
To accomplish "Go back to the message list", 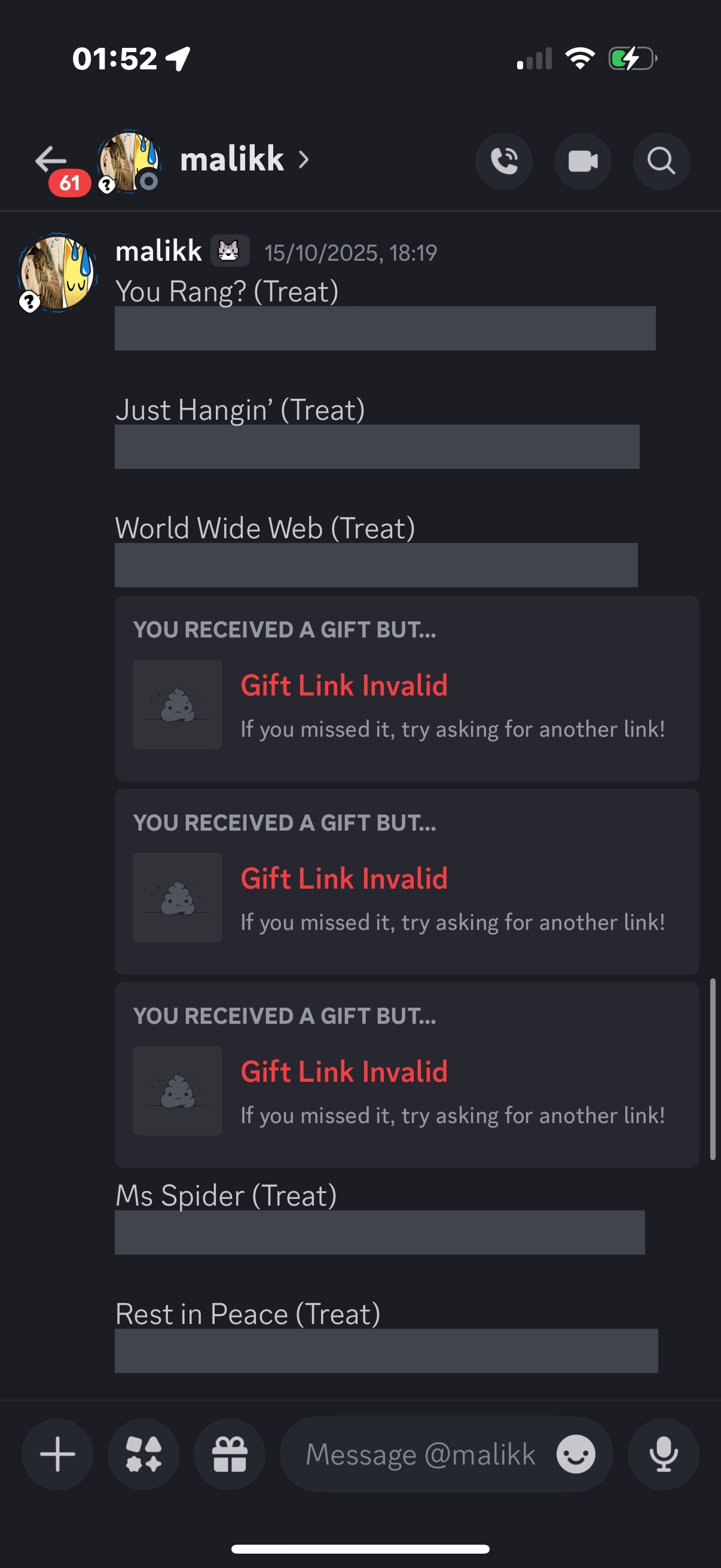I will 50,161.
